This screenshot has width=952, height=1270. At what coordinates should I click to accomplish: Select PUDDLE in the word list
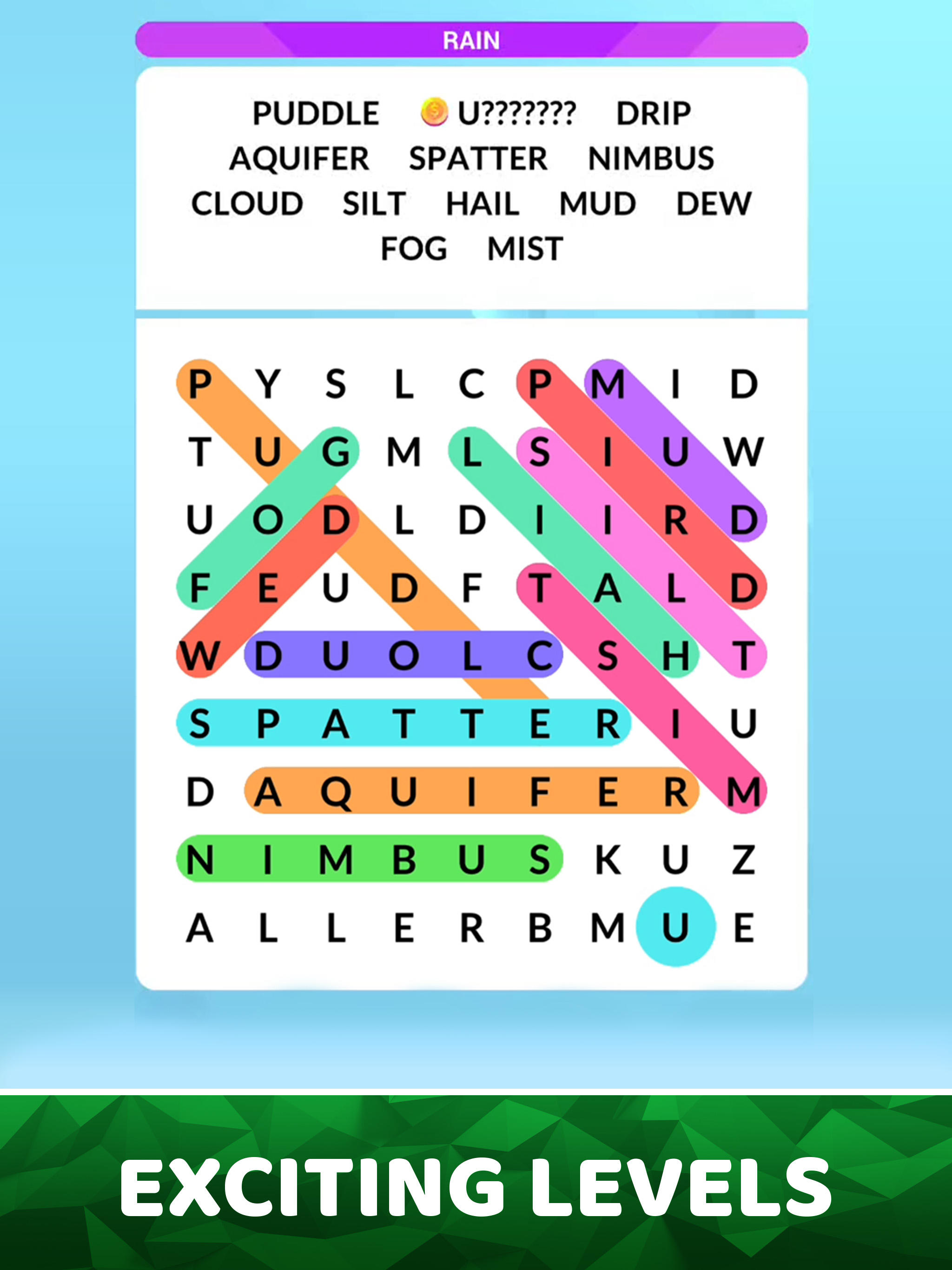(317, 112)
